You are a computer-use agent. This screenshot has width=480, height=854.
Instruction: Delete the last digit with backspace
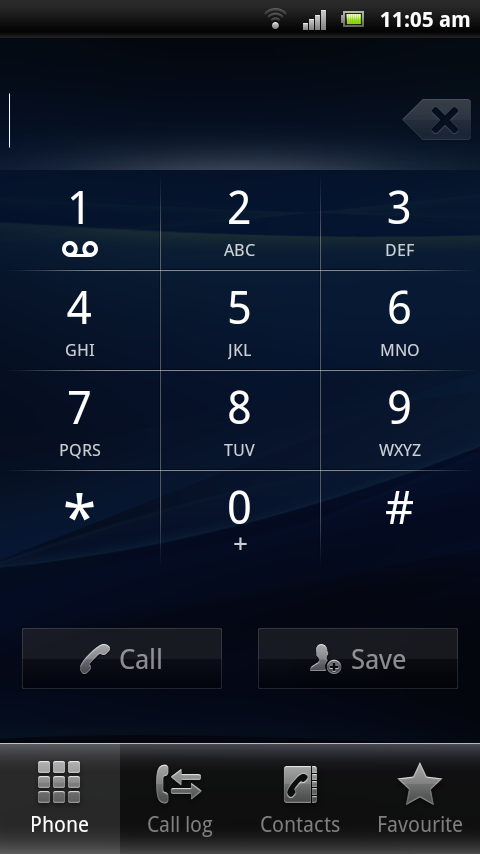click(x=437, y=119)
